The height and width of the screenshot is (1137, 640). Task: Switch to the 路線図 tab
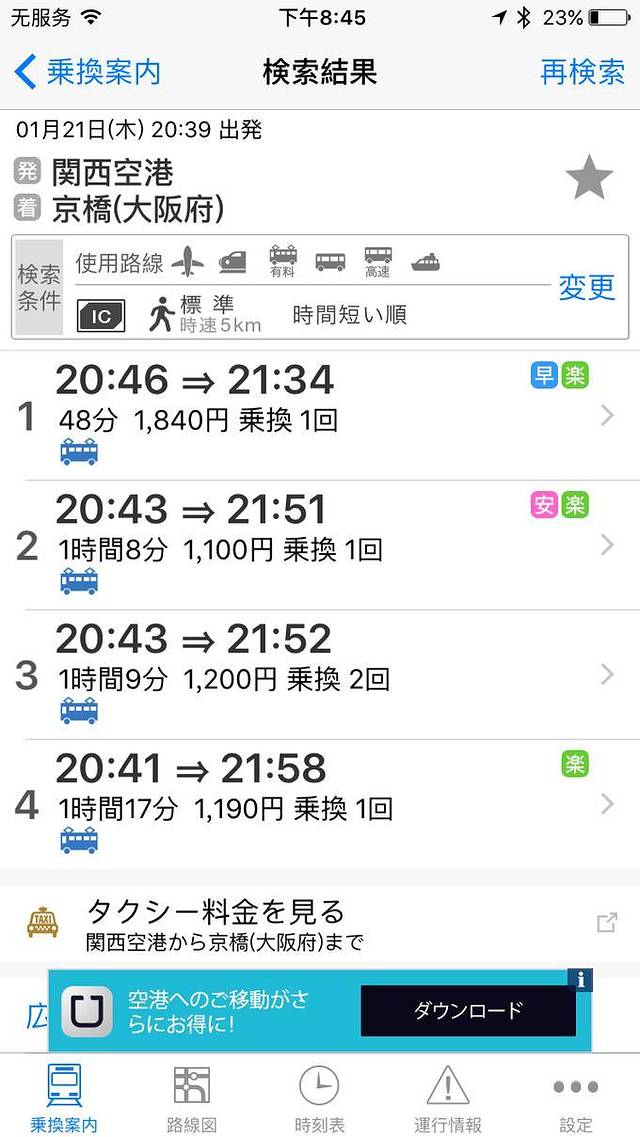coord(192,1098)
